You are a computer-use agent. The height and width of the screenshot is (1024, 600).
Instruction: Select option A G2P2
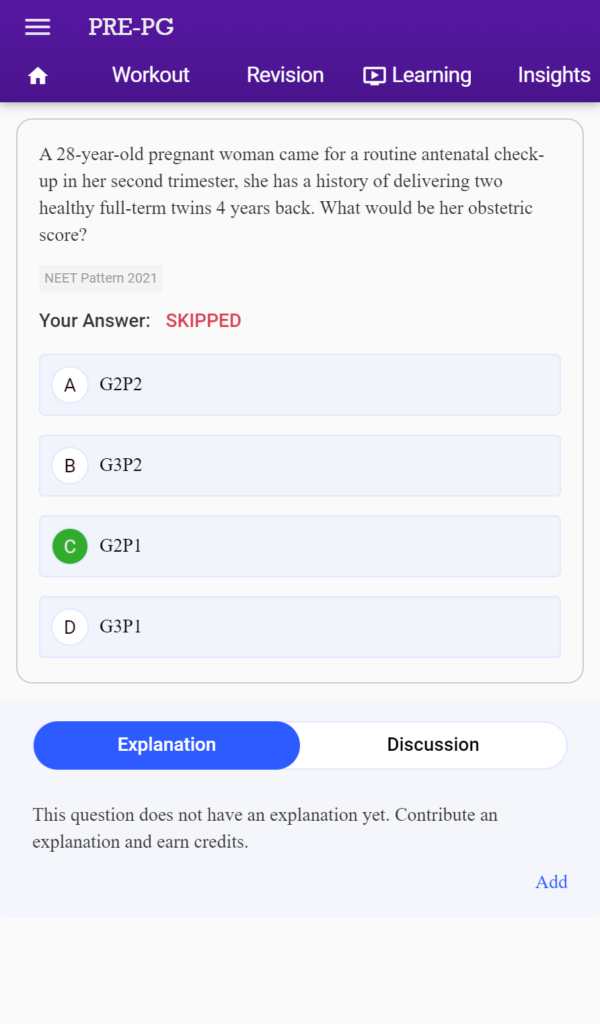pyautogui.click(x=299, y=385)
